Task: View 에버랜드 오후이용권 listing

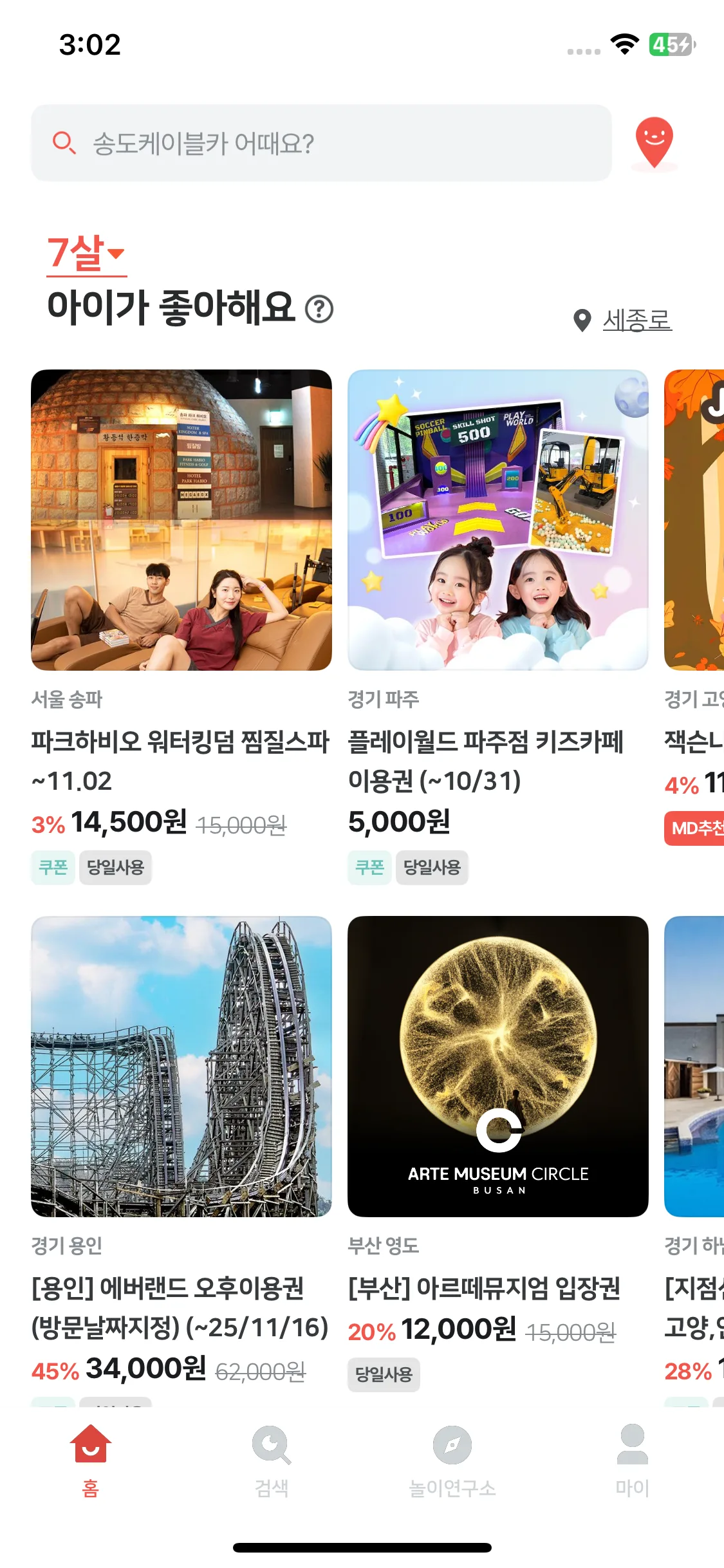Action: [181, 1067]
